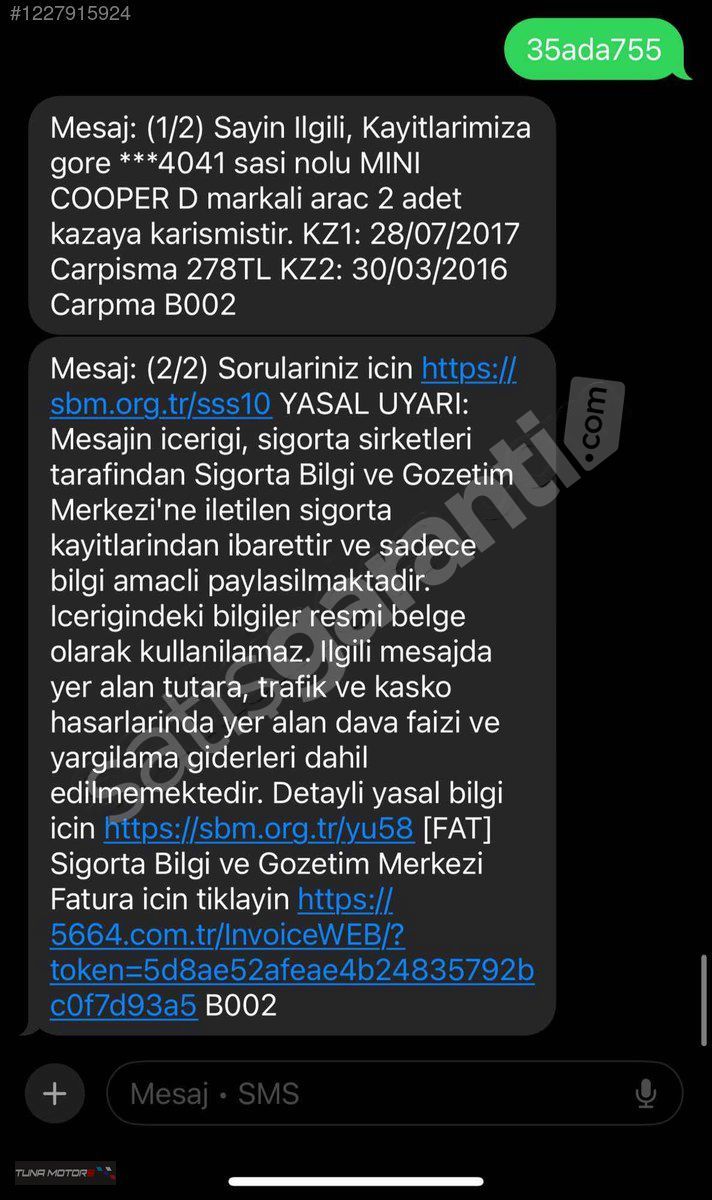Open the sbm.org.tr/yu58 legal info link
This screenshot has height=1200, width=712.
pyautogui.click(x=258, y=829)
